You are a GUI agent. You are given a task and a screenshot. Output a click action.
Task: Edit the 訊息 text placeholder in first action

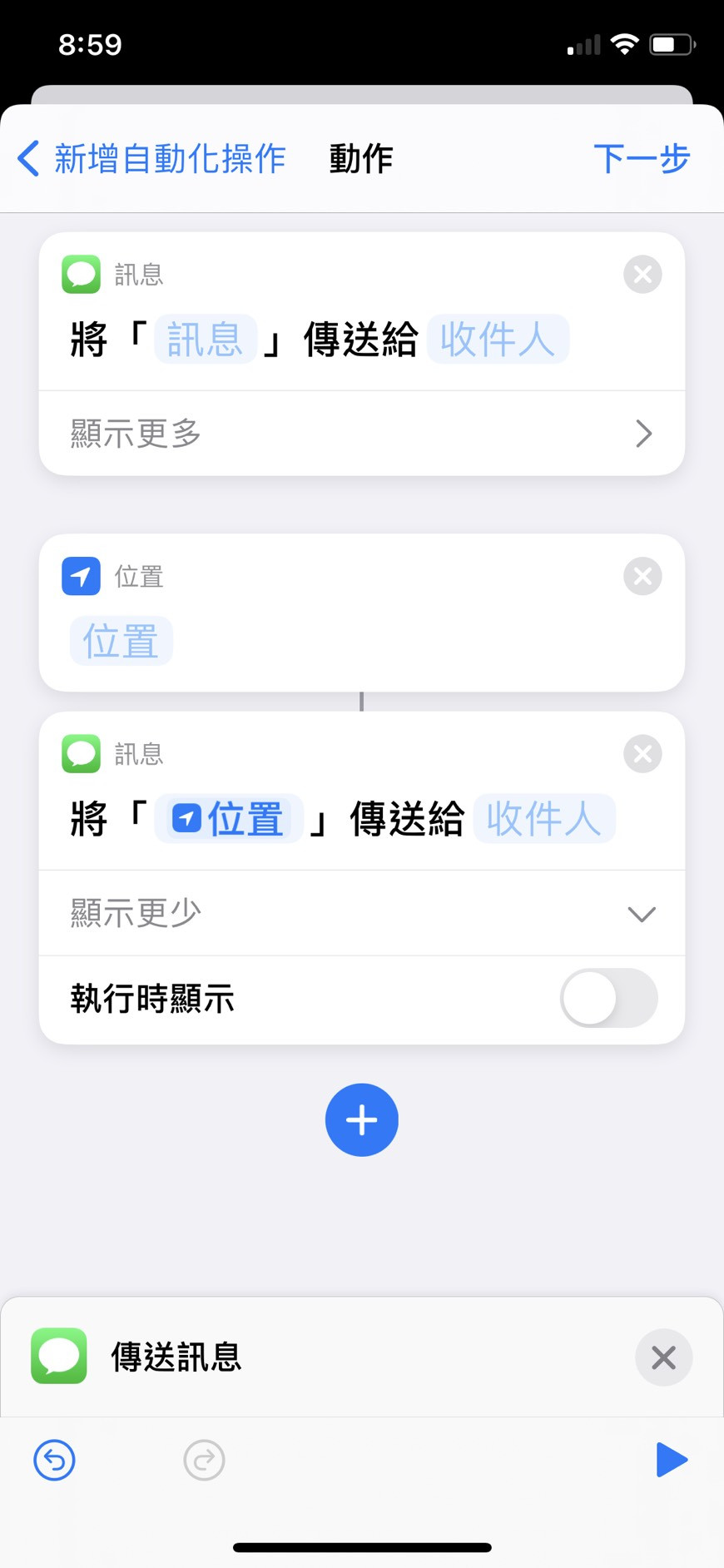pyautogui.click(x=205, y=340)
